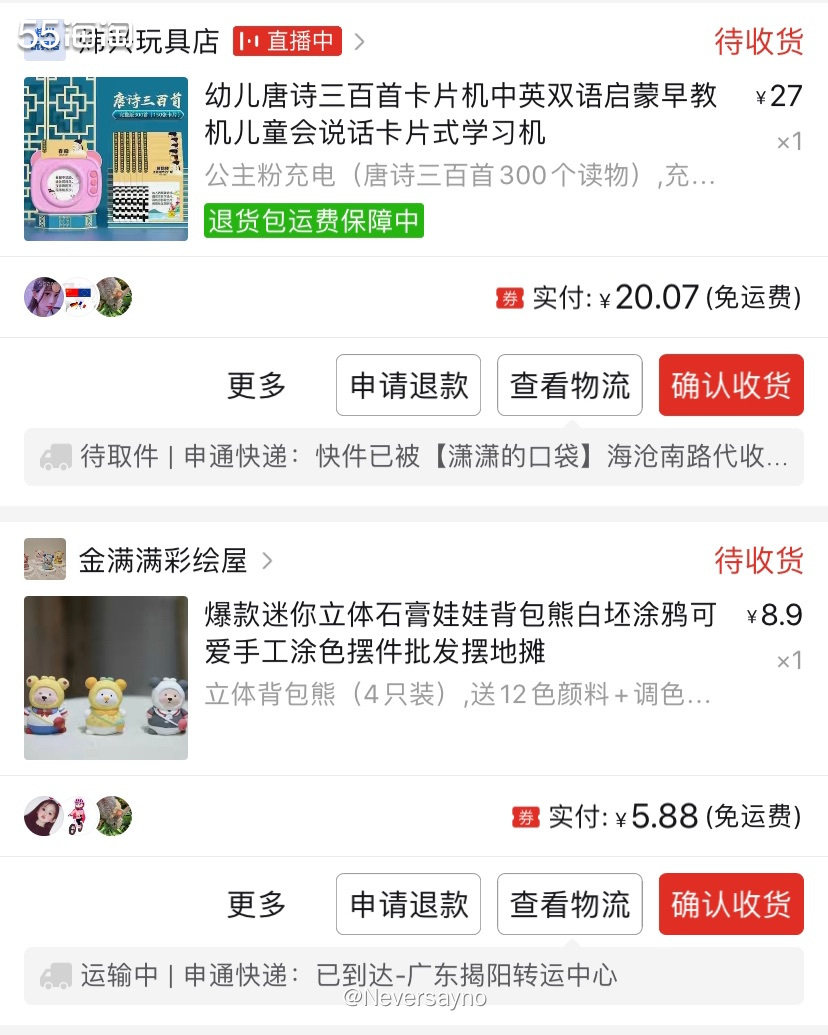The width and height of the screenshot is (828, 1035).
Task: Open the 石膏娃娃背包熊 product image
Action: click(x=106, y=678)
